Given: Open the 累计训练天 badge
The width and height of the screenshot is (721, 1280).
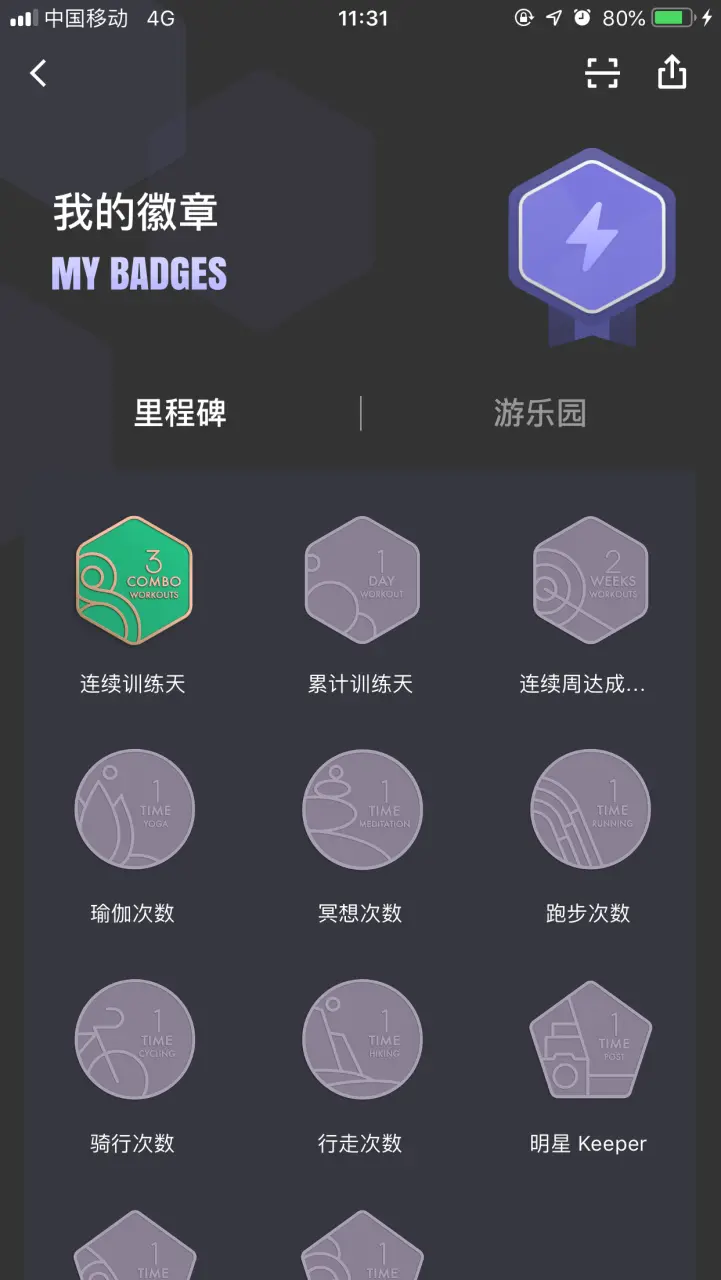Looking at the screenshot, I should pos(361,580).
